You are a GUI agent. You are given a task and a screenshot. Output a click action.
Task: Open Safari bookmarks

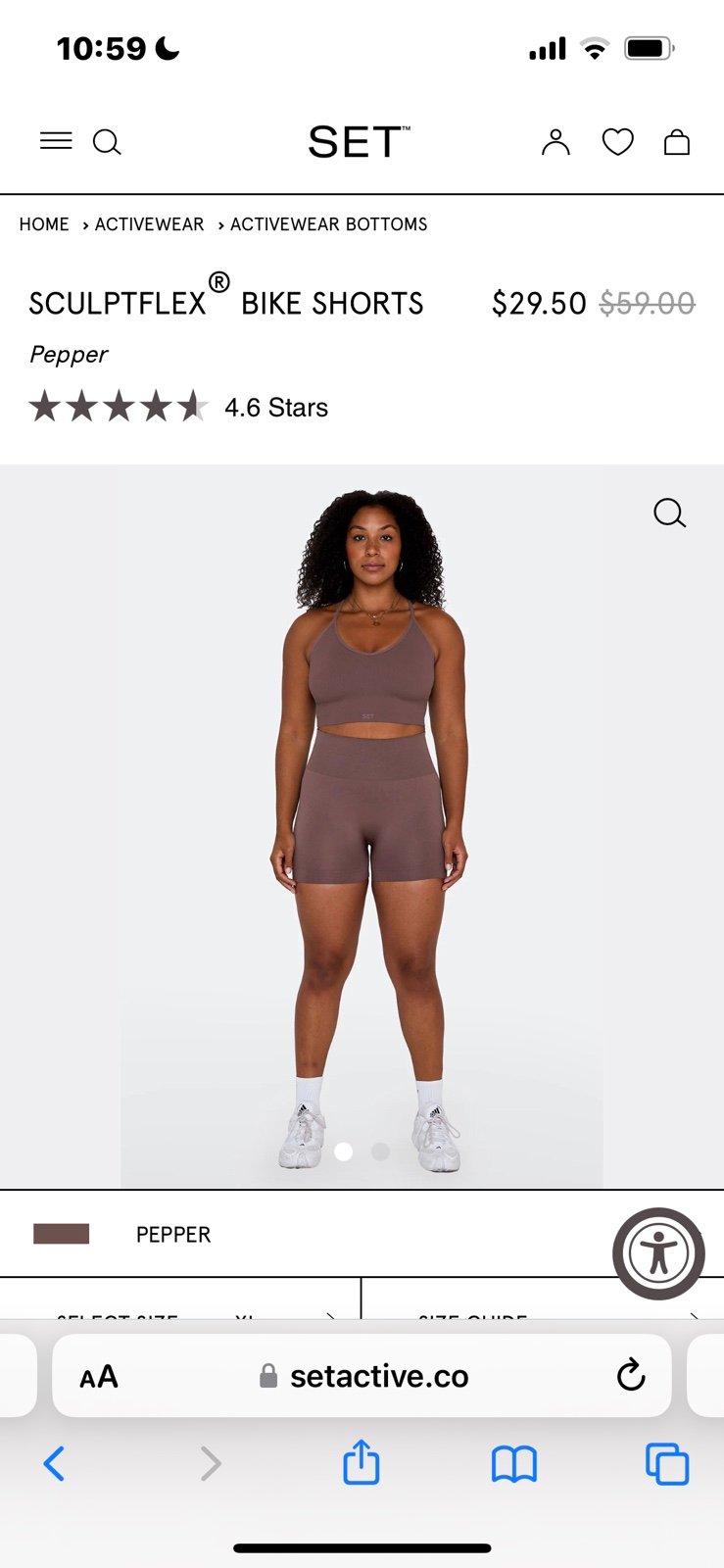pyautogui.click(x=514, y=1464)
